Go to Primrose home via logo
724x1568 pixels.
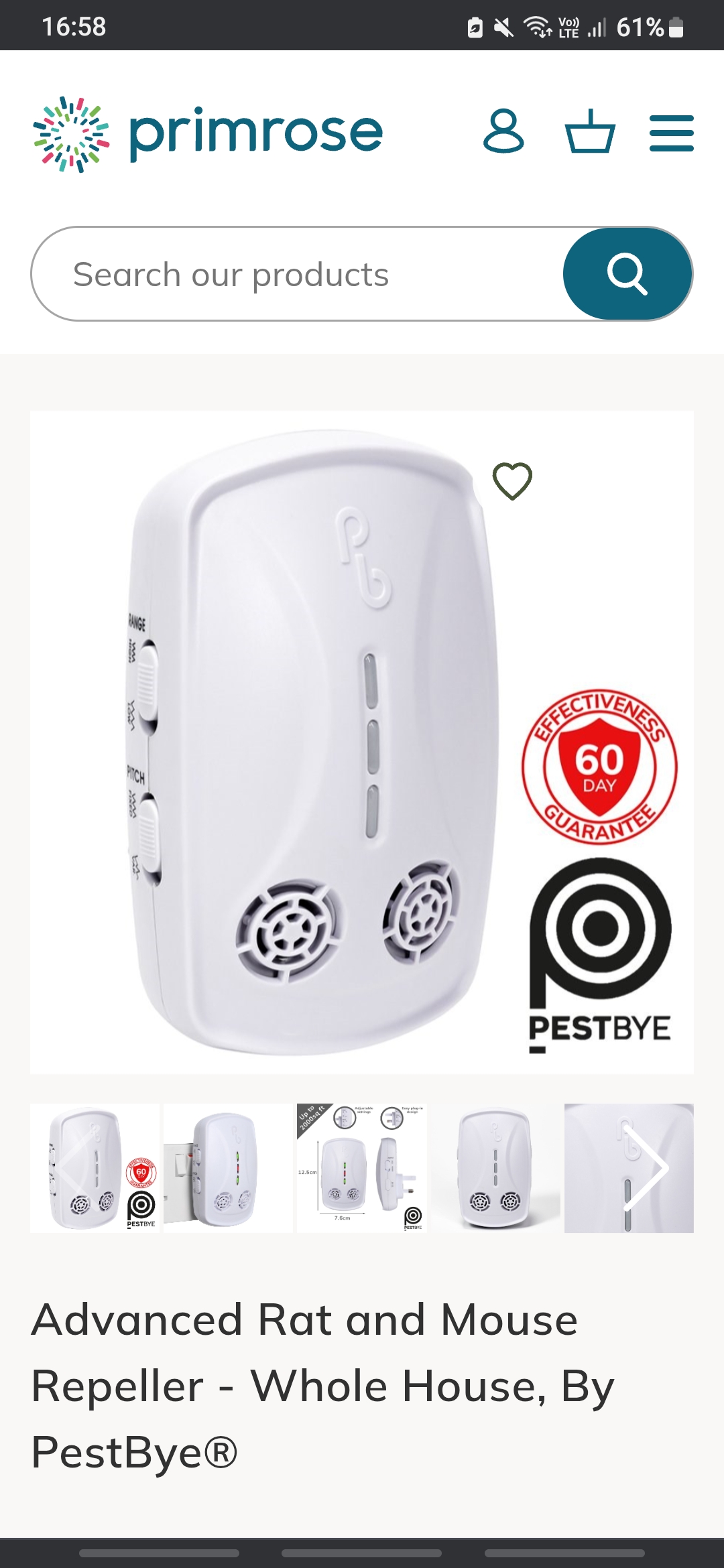click(x=208, y=133)
